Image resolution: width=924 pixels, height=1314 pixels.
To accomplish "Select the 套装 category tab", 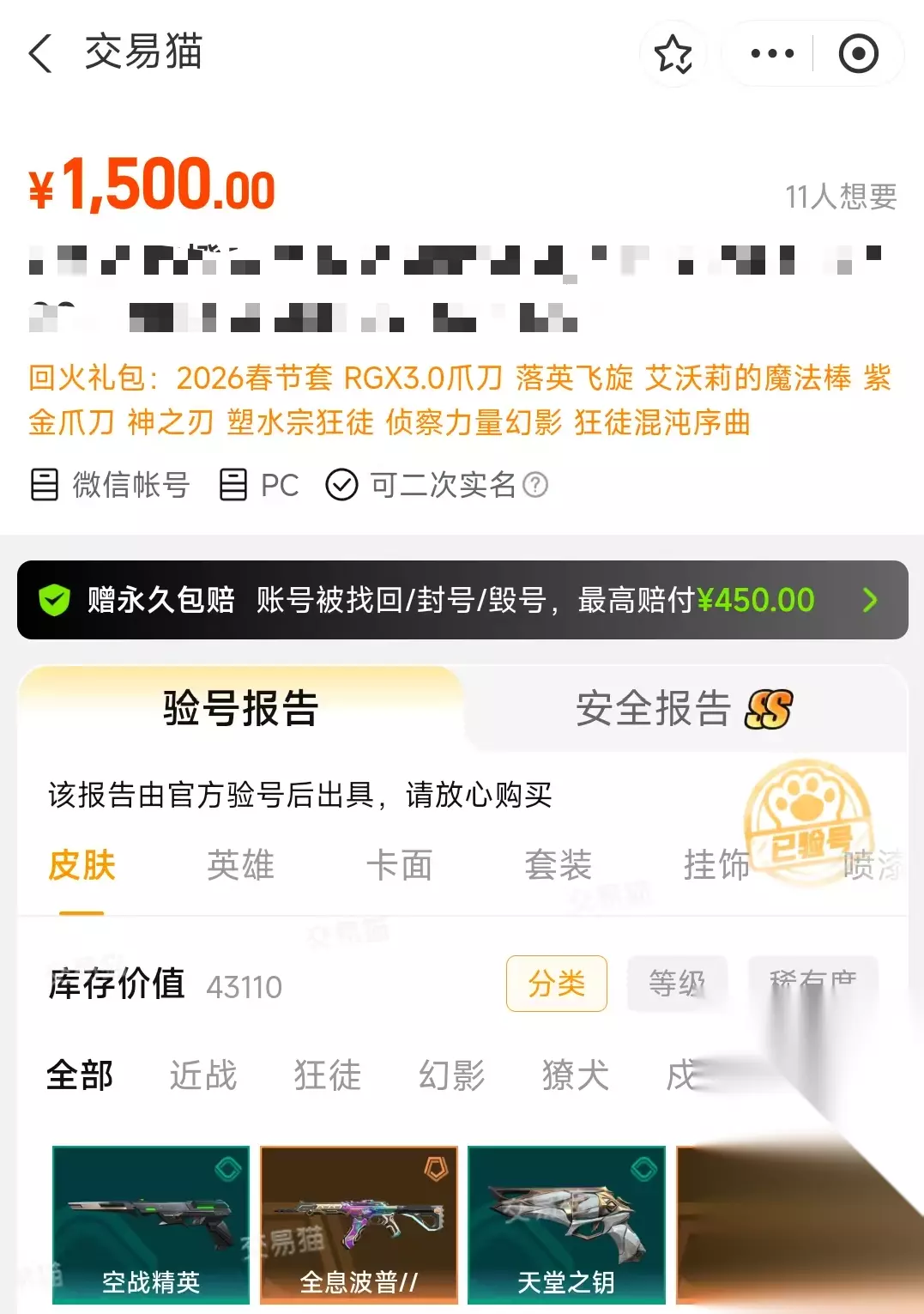I will (559, 865).
